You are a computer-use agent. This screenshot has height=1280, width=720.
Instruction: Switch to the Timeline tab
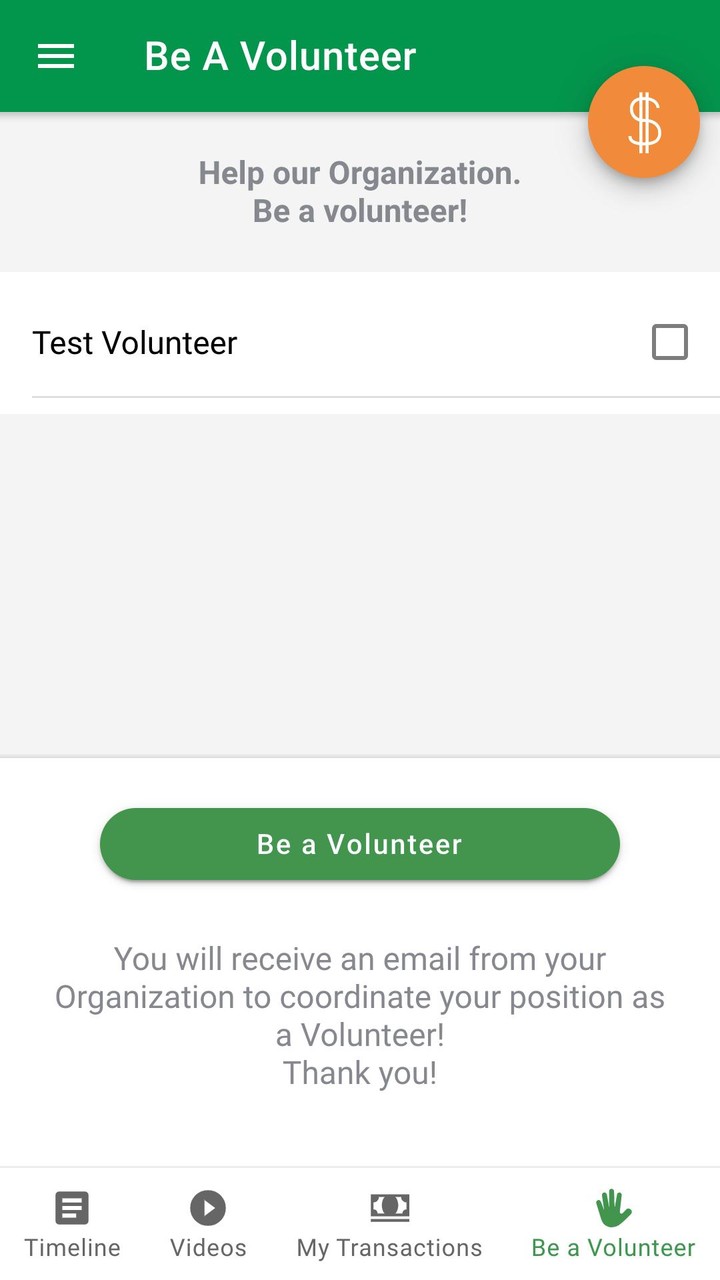pyautogui.click(x=72, y=1224)
